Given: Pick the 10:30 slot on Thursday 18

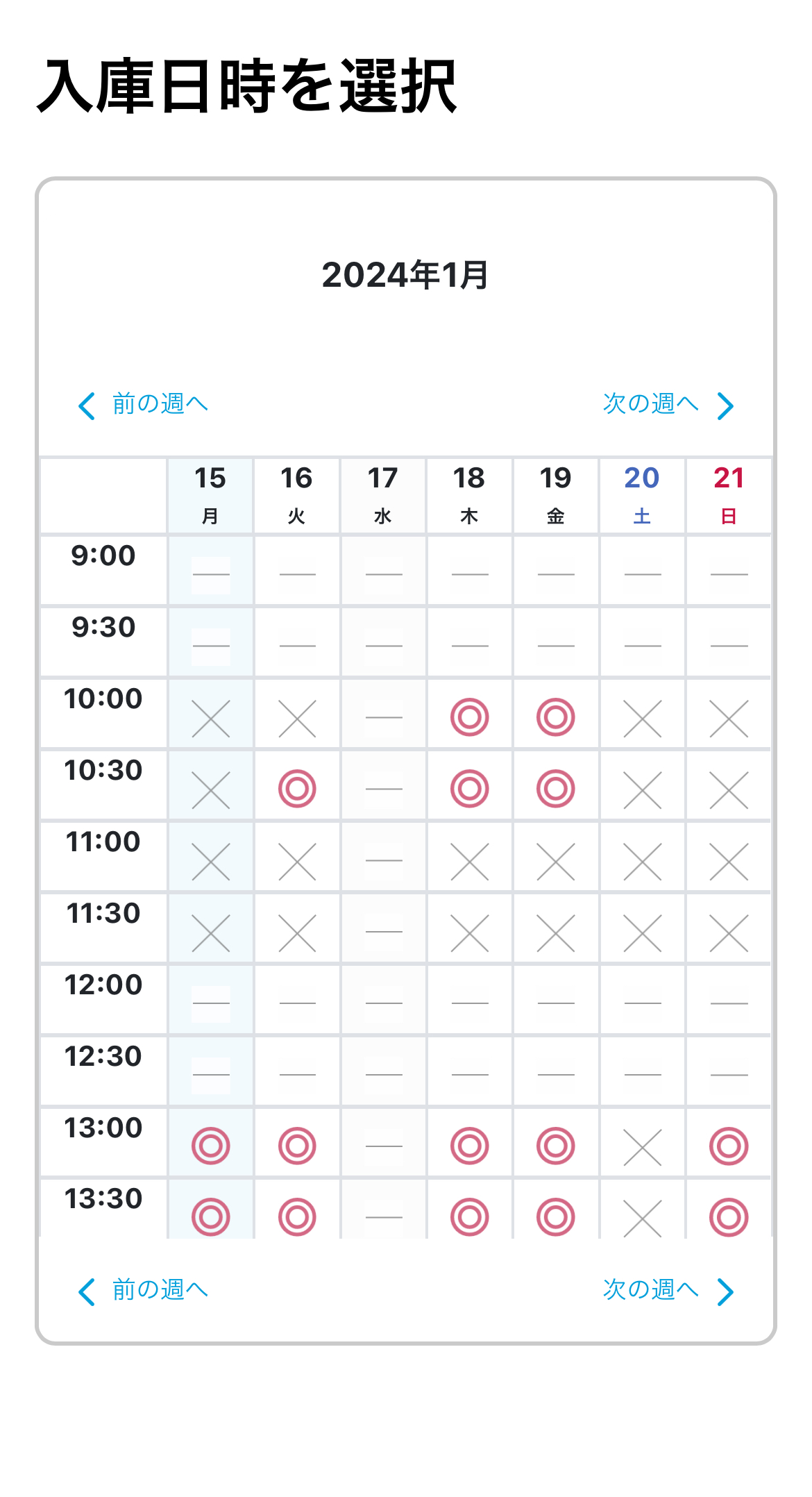Looking at the screenshot, I should coord(470,789).
